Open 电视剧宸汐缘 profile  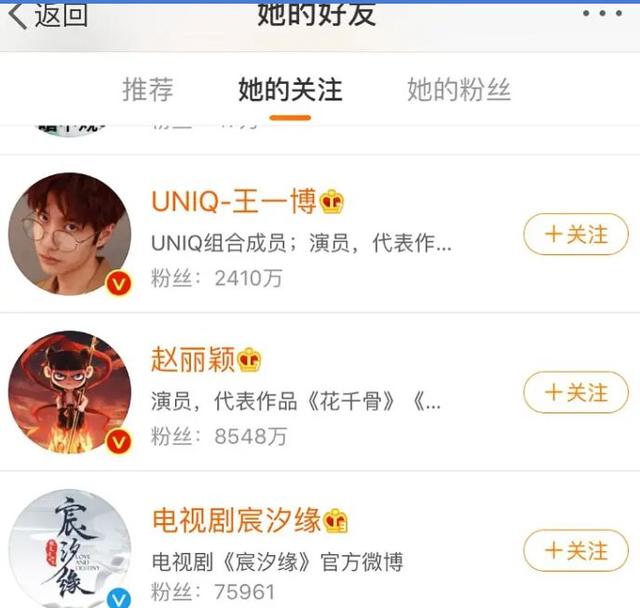(236, 520)
